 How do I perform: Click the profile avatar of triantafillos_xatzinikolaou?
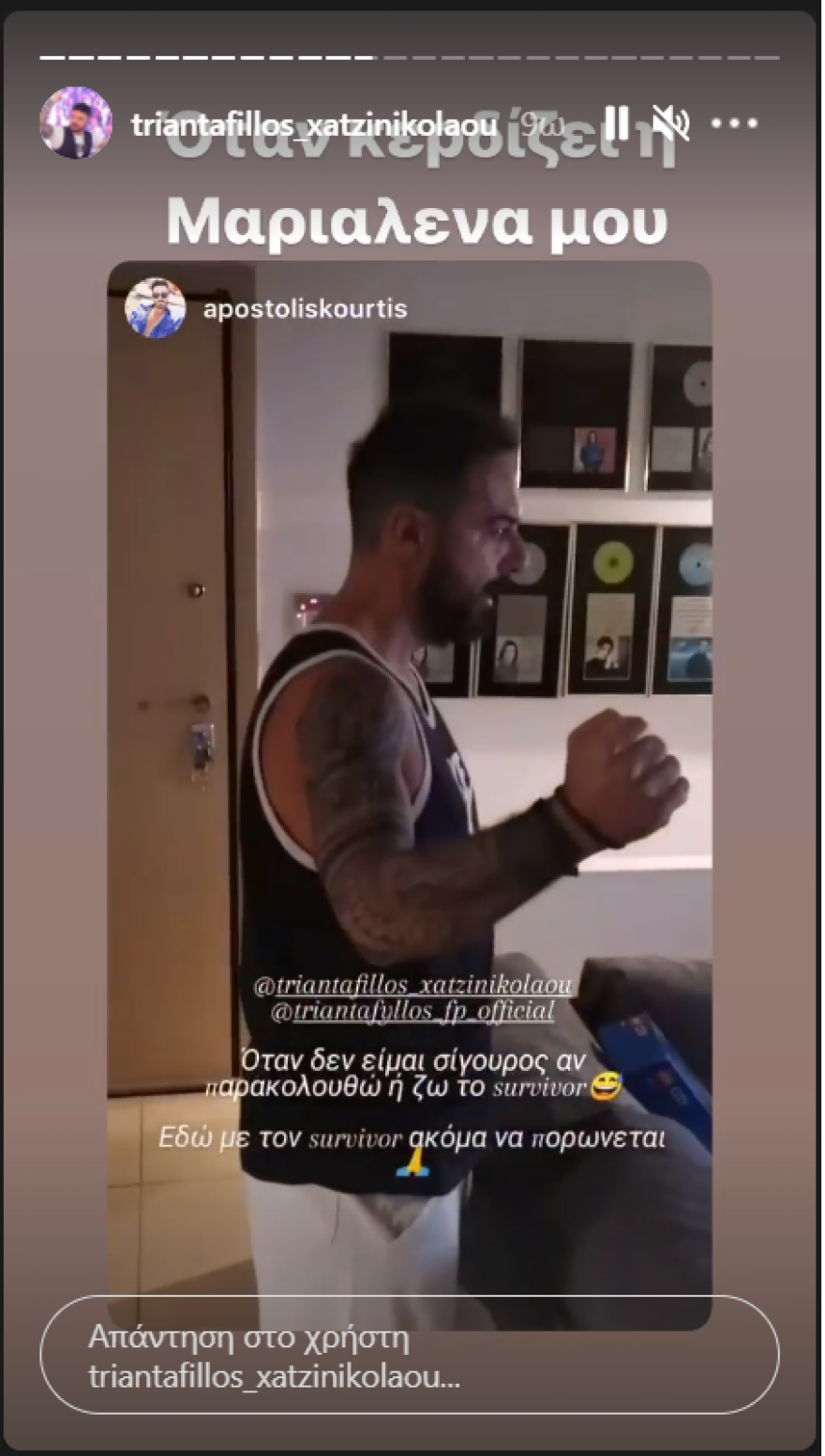tap(74, 123)
